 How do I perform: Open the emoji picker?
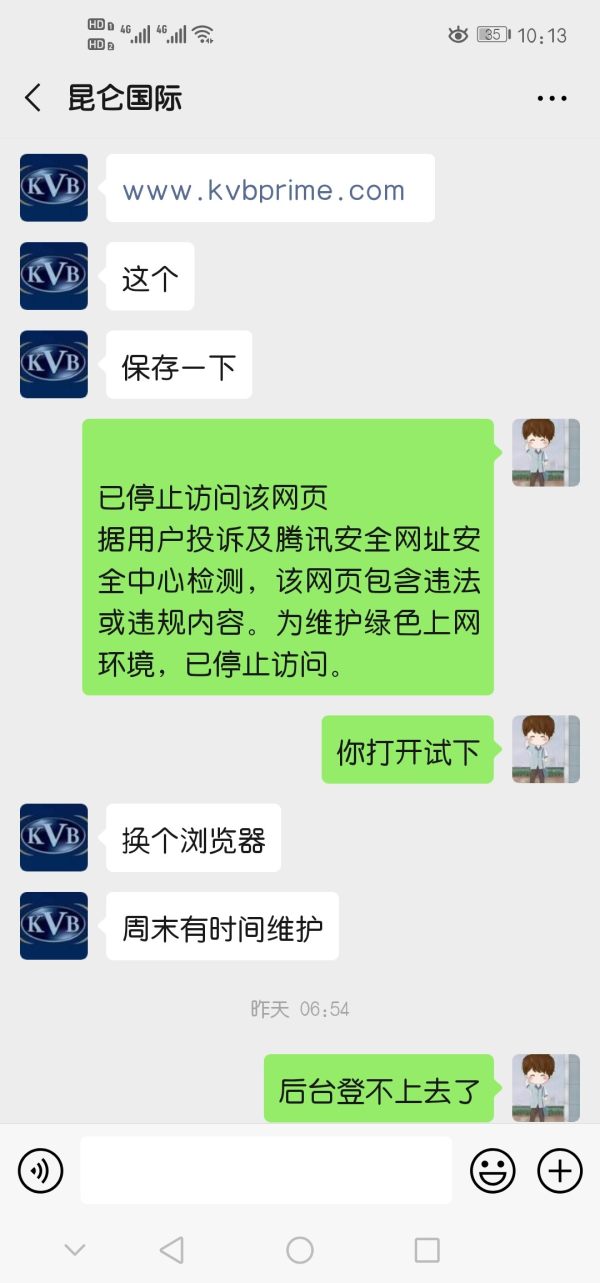(x=493, y=1170)
